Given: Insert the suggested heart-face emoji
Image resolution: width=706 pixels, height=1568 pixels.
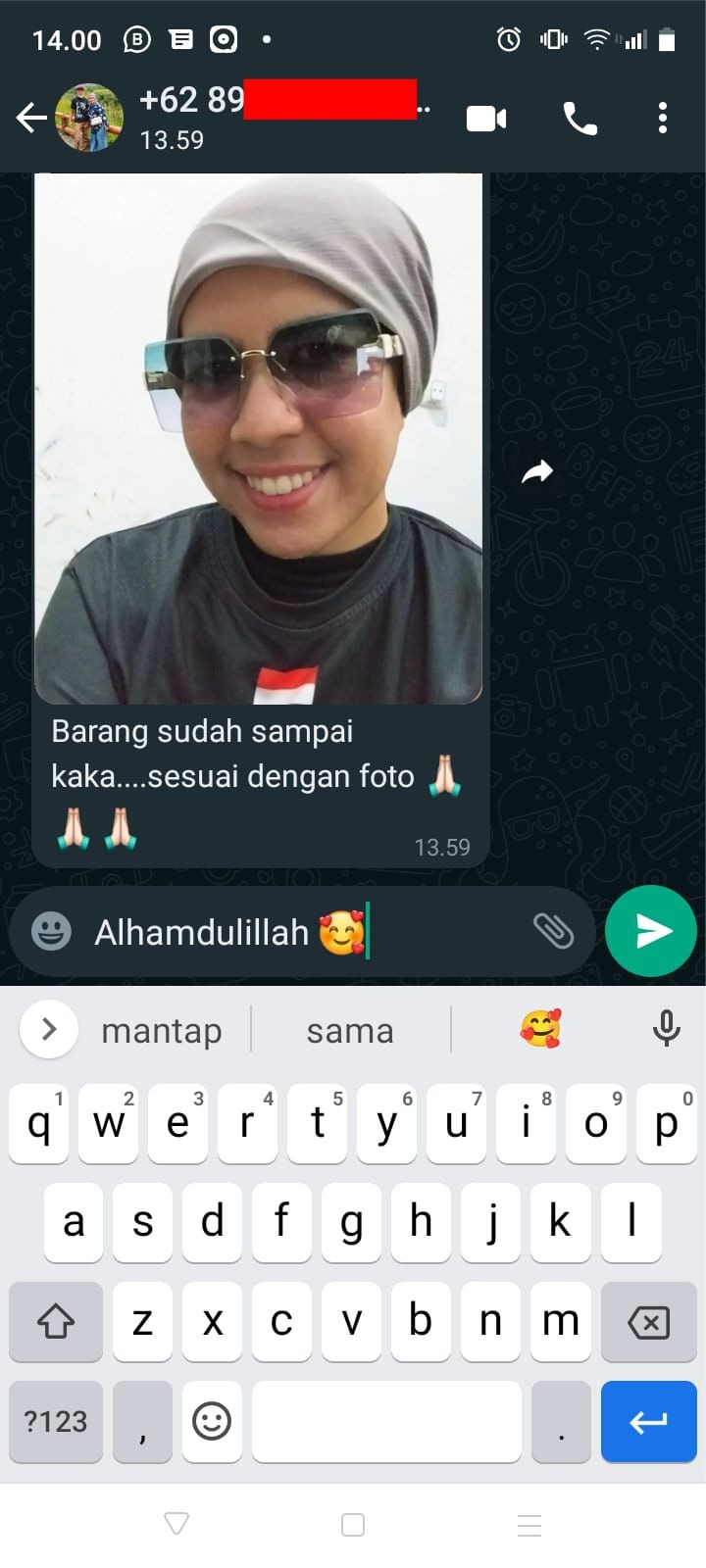Looking at the screenshot, I should [x=540, y=1029].
